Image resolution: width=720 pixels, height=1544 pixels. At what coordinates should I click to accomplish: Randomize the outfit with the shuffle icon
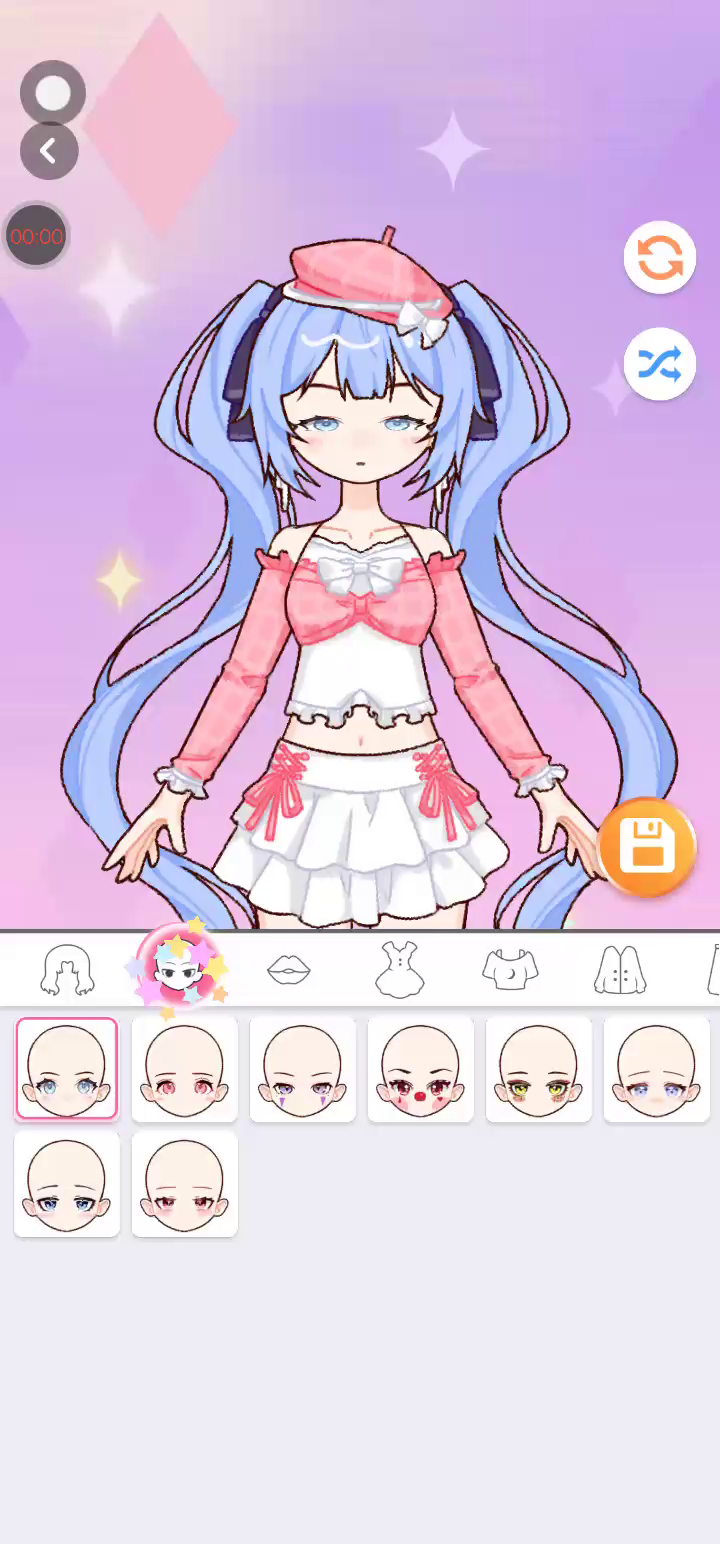coord(660,364)
